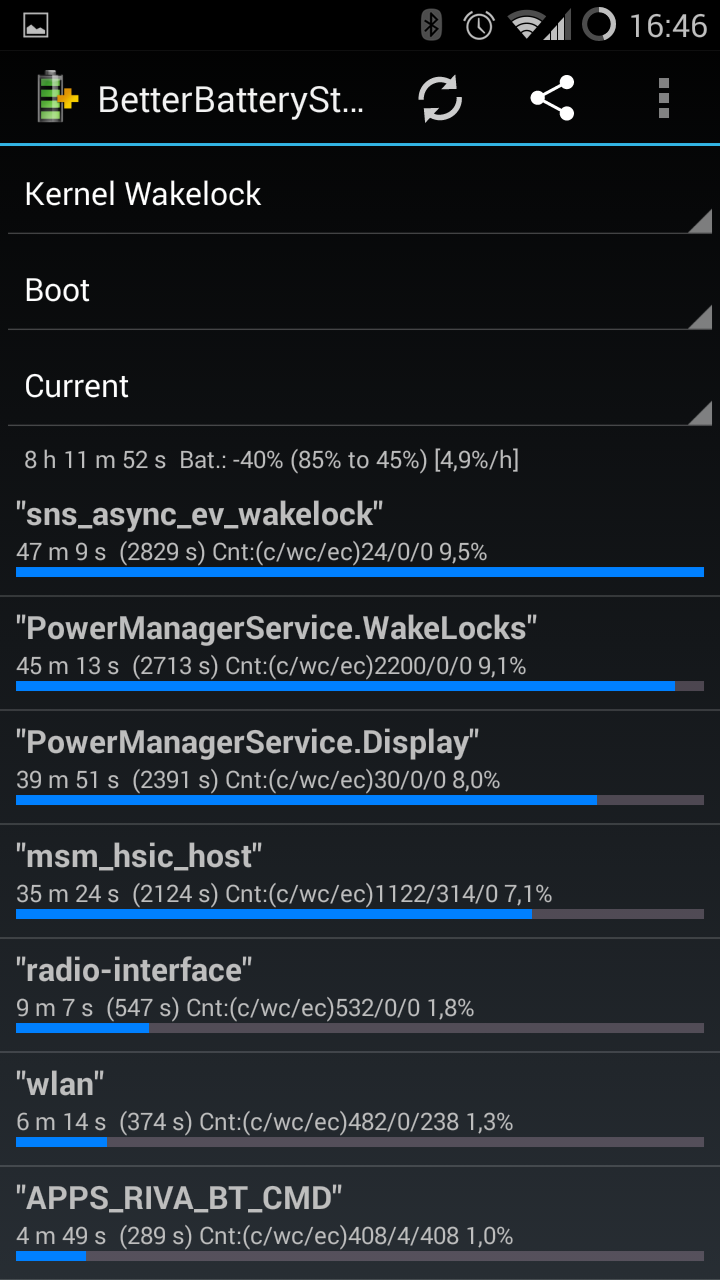Viewport: 720px width, 1280px height.
Task: Tap the radio-interface entry
Action: click(x=360, y=995)
